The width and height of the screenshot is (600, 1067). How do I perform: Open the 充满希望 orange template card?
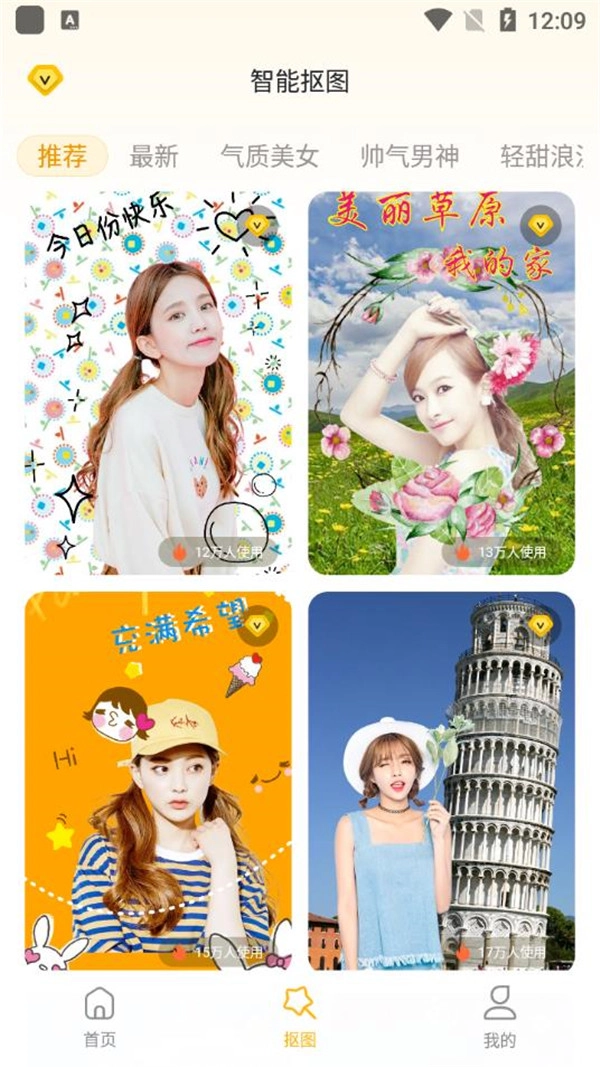click(158, 780)
